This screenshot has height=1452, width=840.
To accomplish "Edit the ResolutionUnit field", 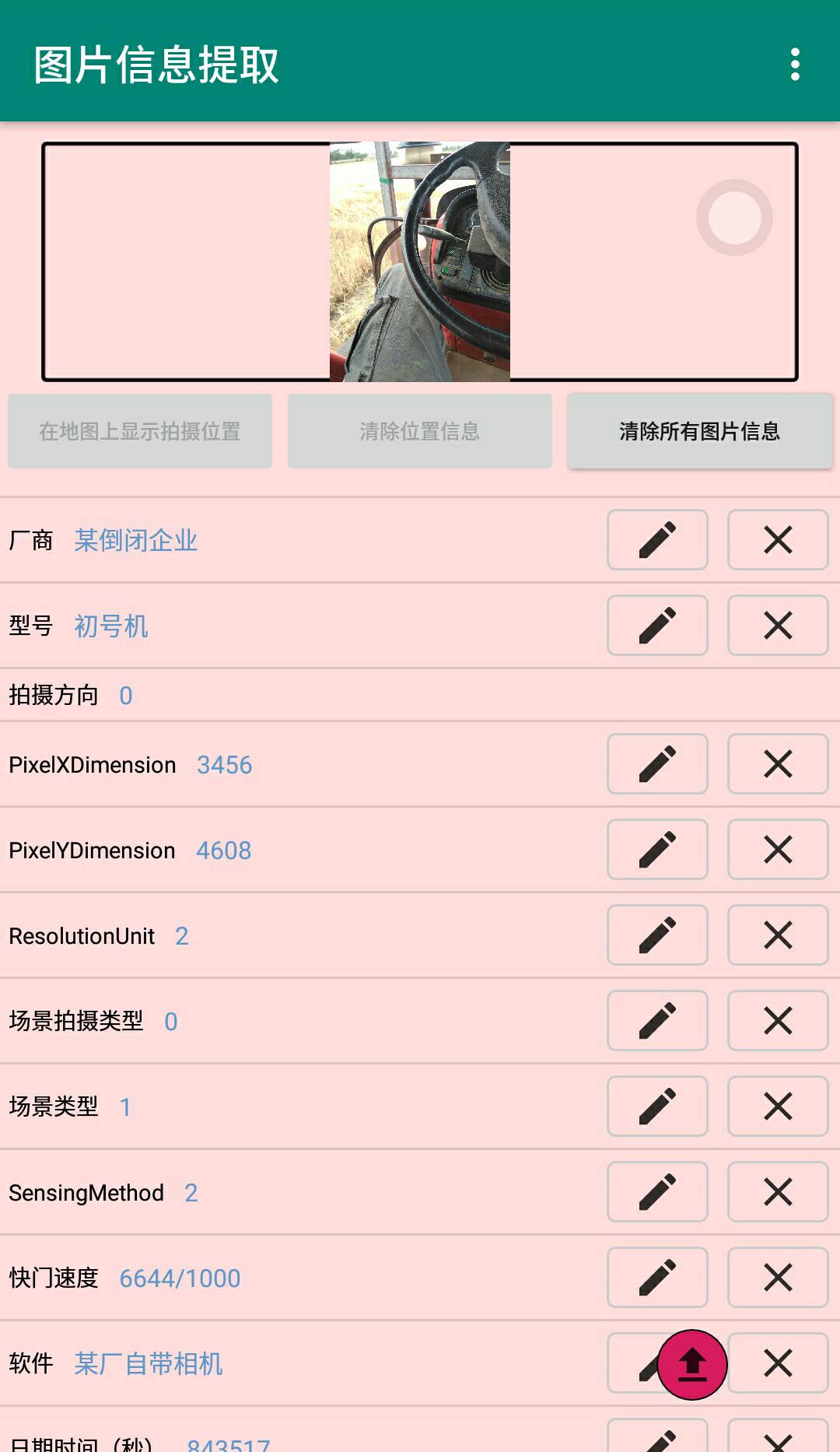I will pos(657,935).
